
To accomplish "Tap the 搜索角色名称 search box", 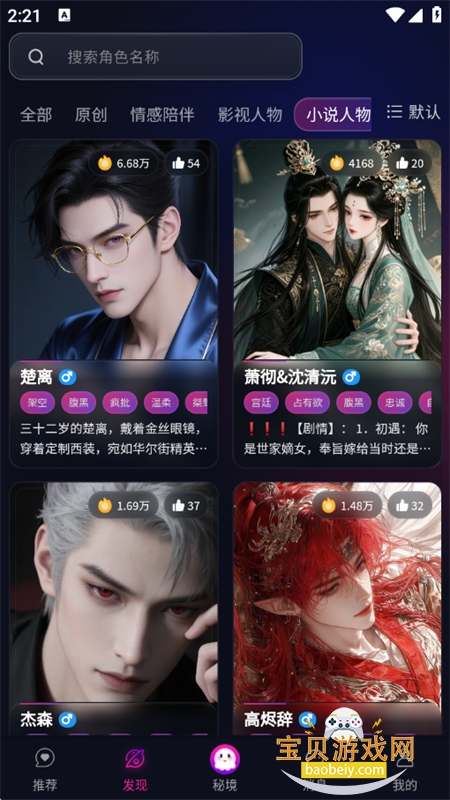I will coord(156,57).
